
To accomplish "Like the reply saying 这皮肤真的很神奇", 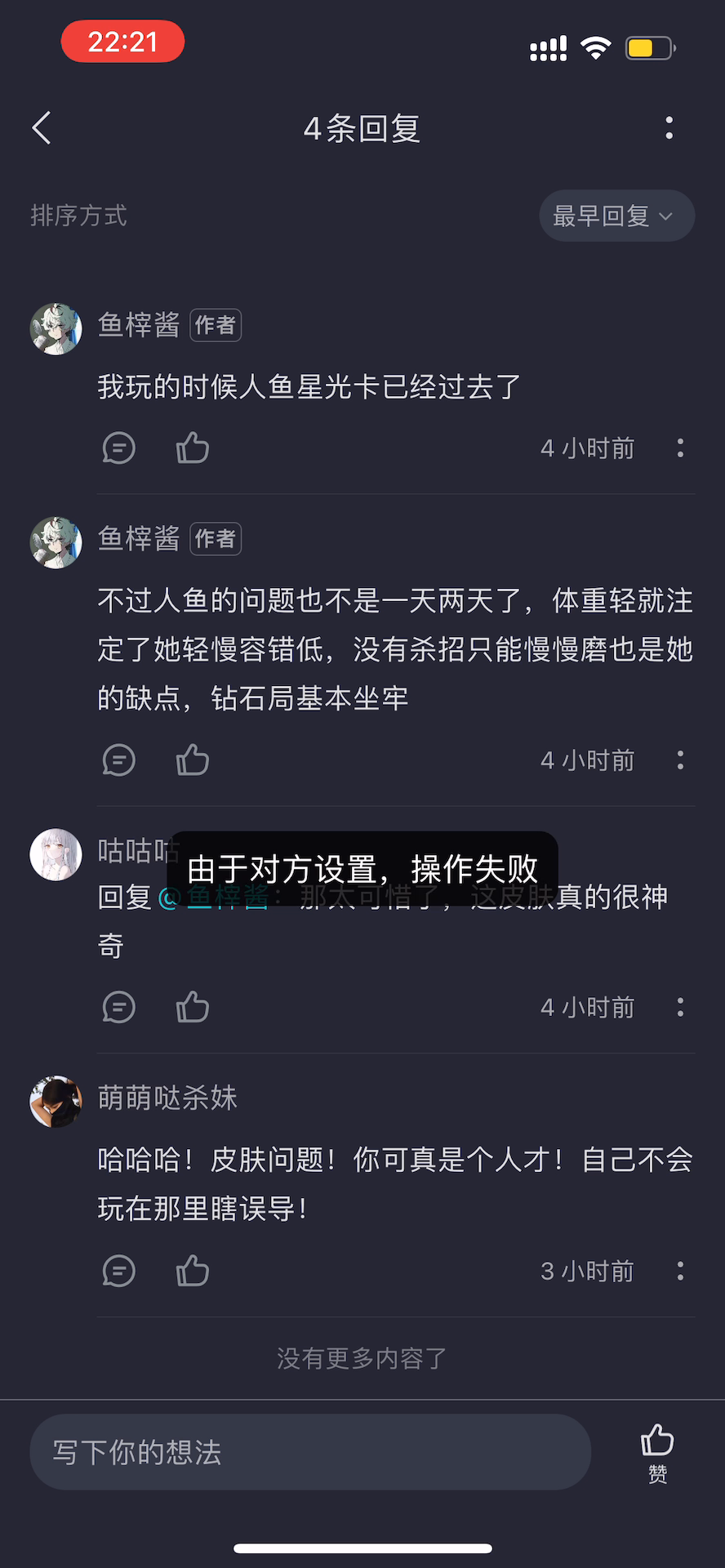I will pos(193,1007).
